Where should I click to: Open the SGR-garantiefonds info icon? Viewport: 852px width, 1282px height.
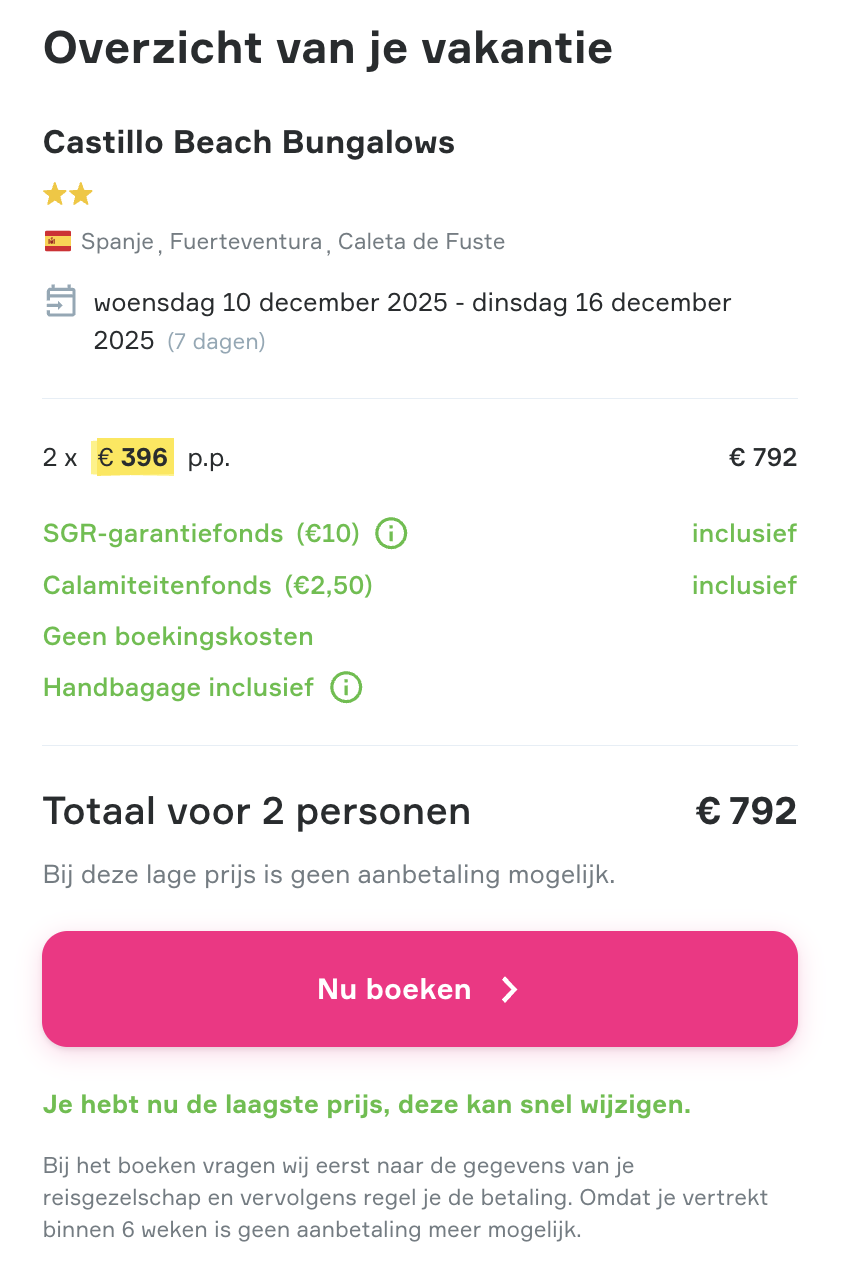(390, 533)
